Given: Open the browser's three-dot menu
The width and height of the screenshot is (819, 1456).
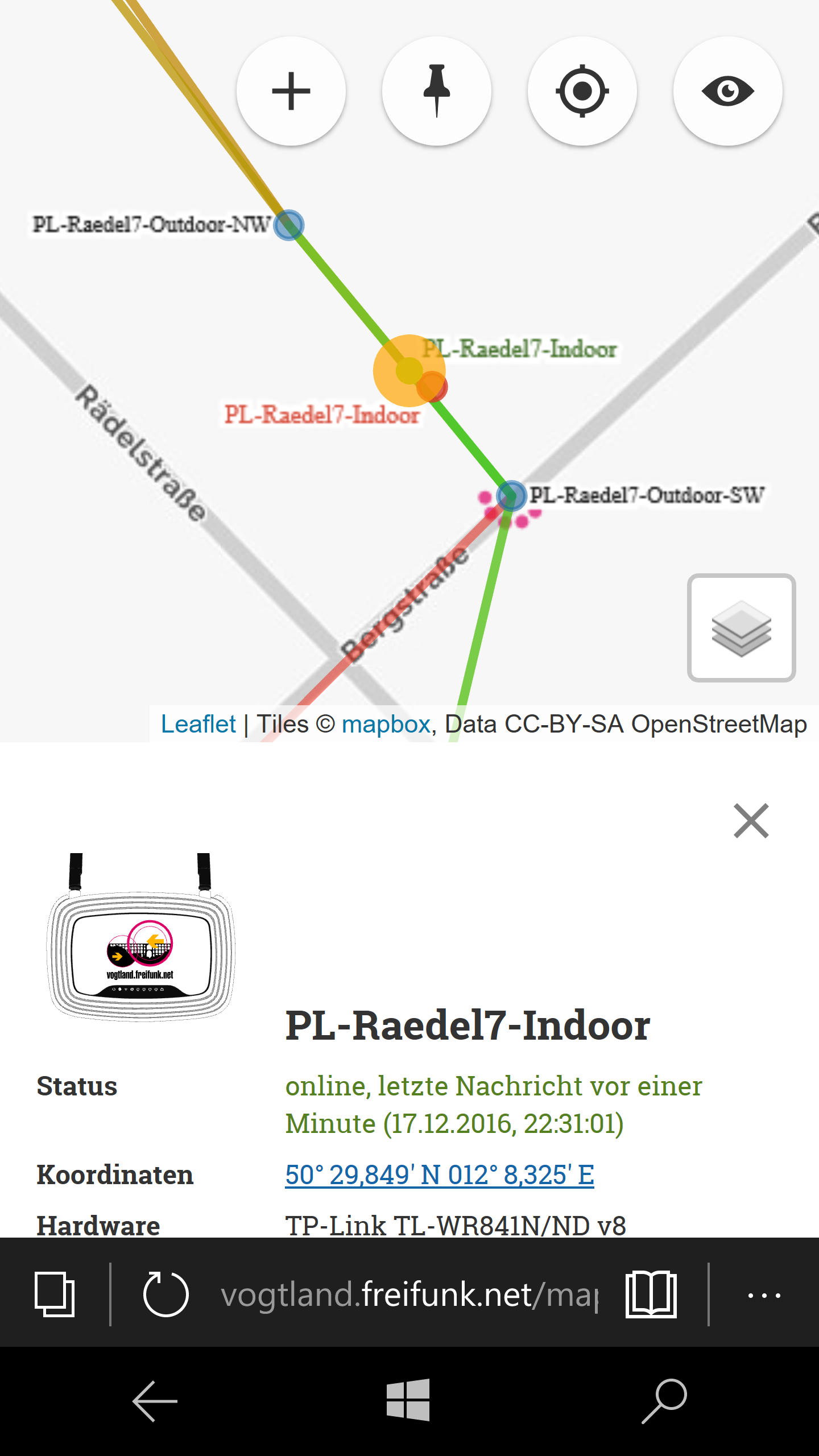Looking at the screenshot, I should 764,1296.
